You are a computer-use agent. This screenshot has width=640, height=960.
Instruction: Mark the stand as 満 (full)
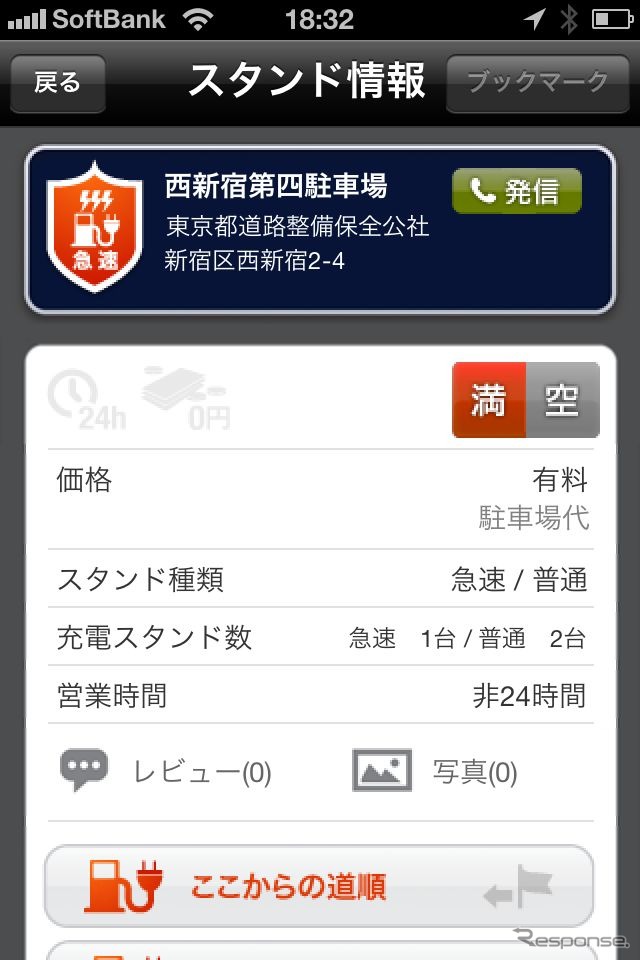pyautogui.click(x=488, y=400)
